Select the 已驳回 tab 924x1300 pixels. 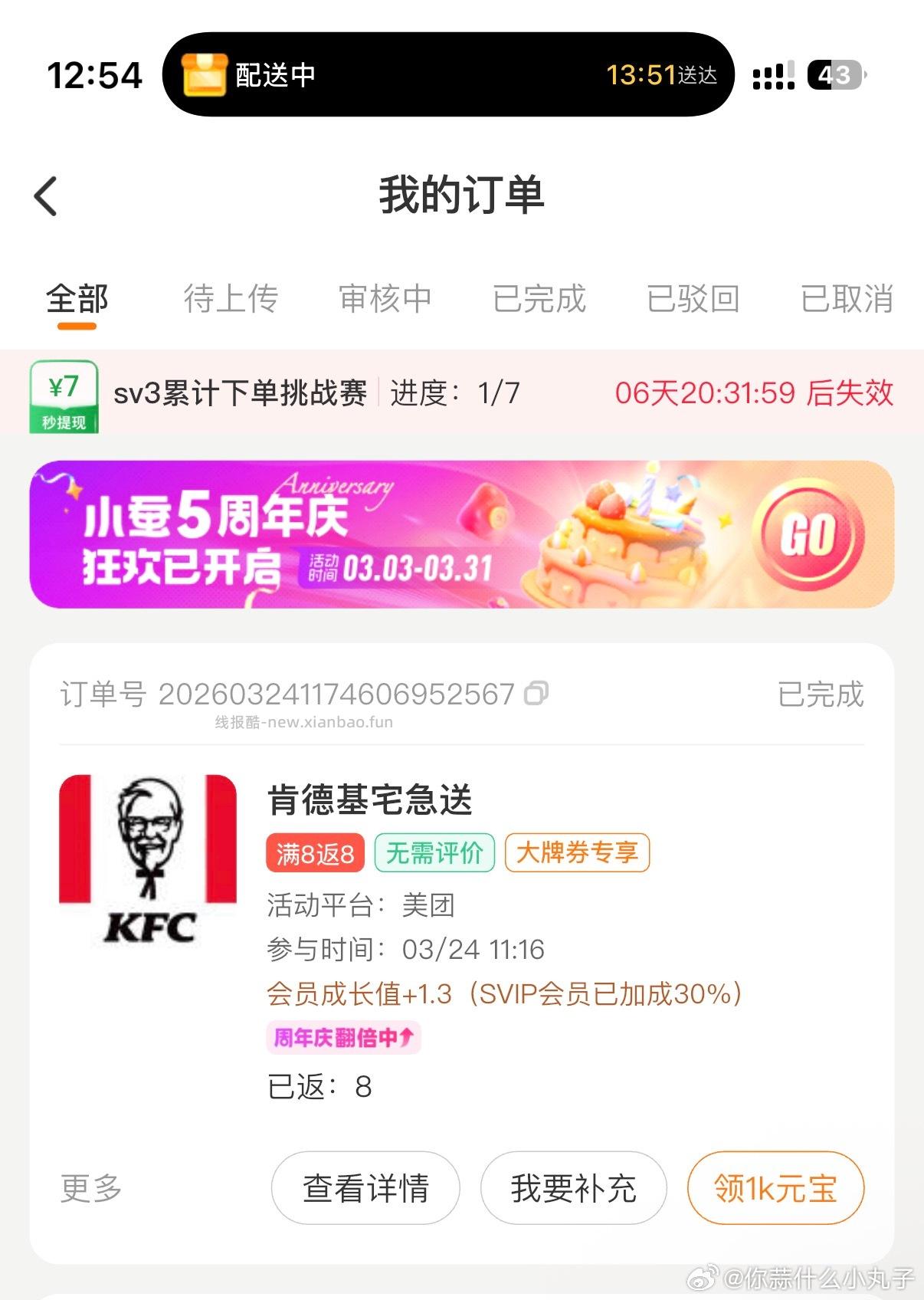tap(694, 299)
